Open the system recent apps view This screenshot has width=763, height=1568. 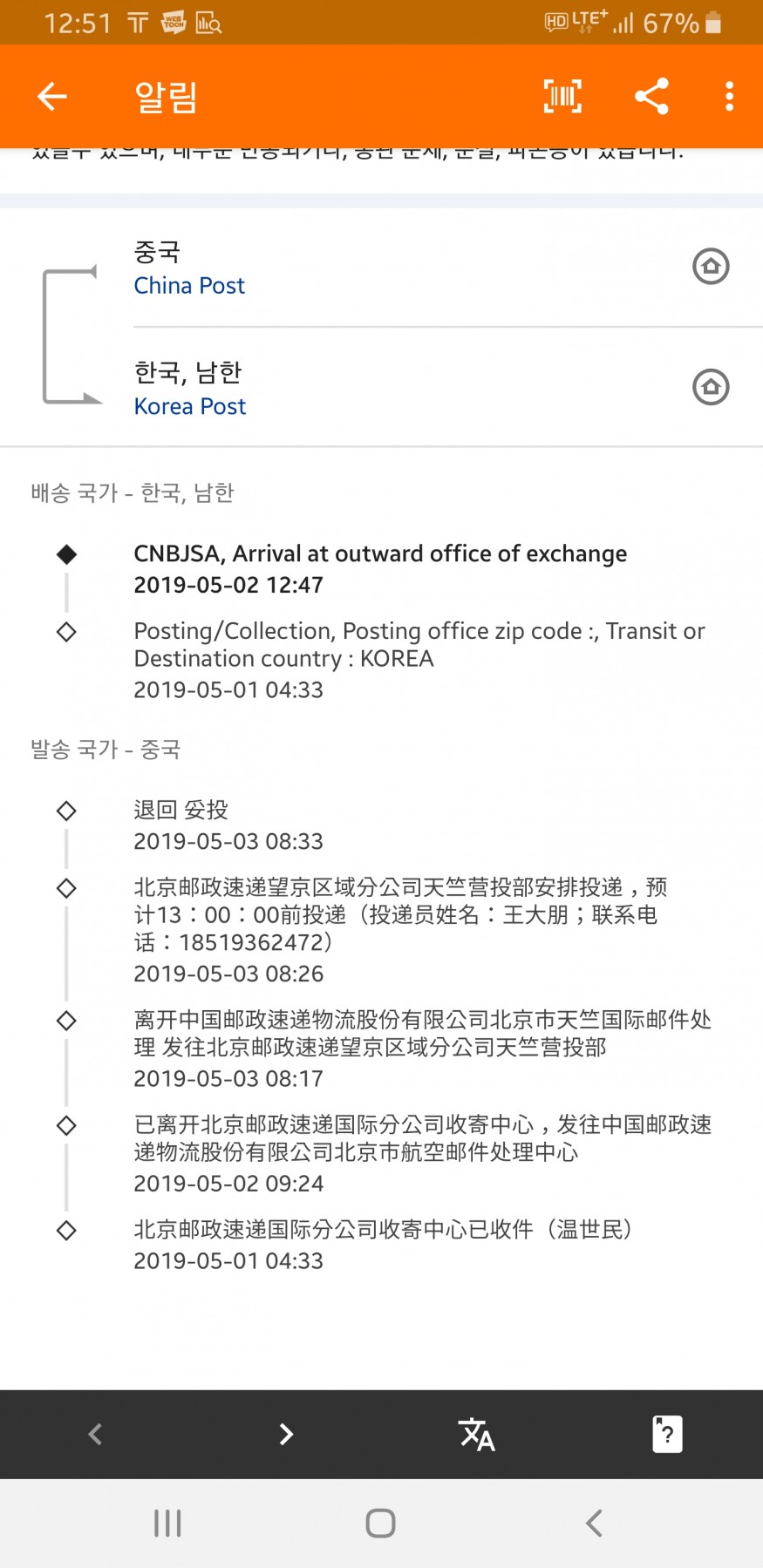click(x=167, y=1524)
